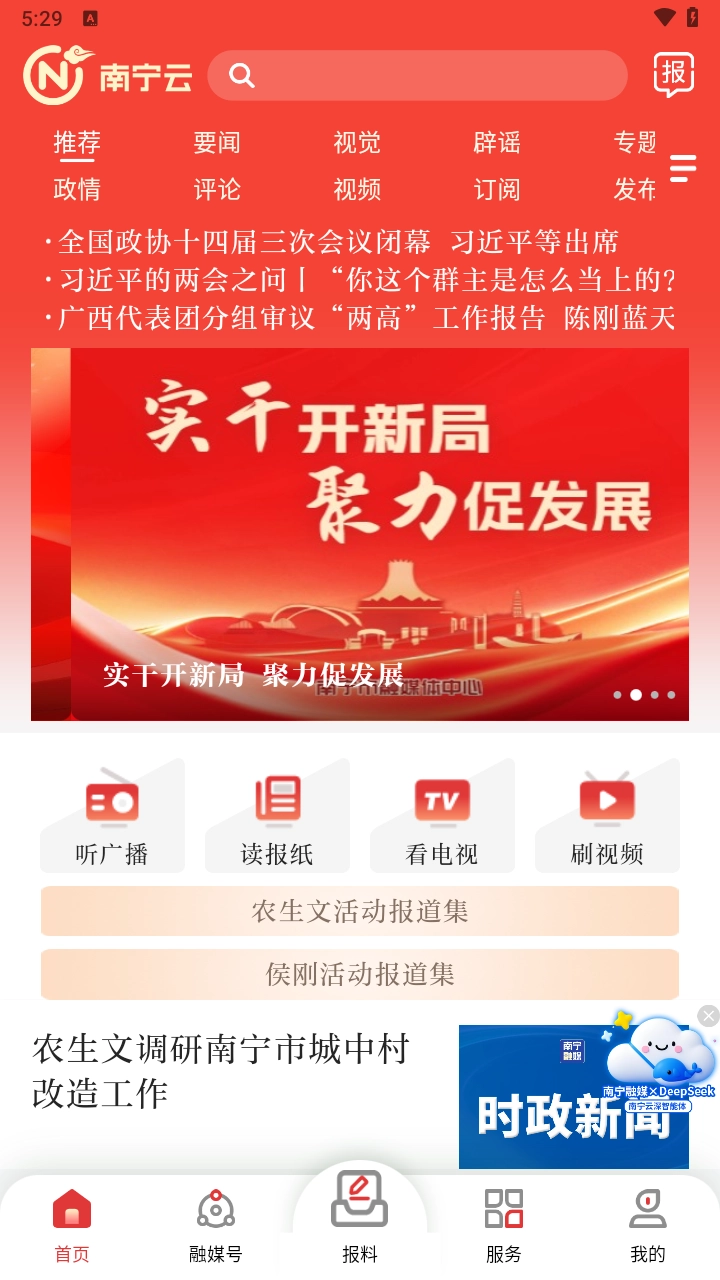Open 侯刚活动报道集
The width and height of the screenshot is (720, 1280).
coord(360,973)
